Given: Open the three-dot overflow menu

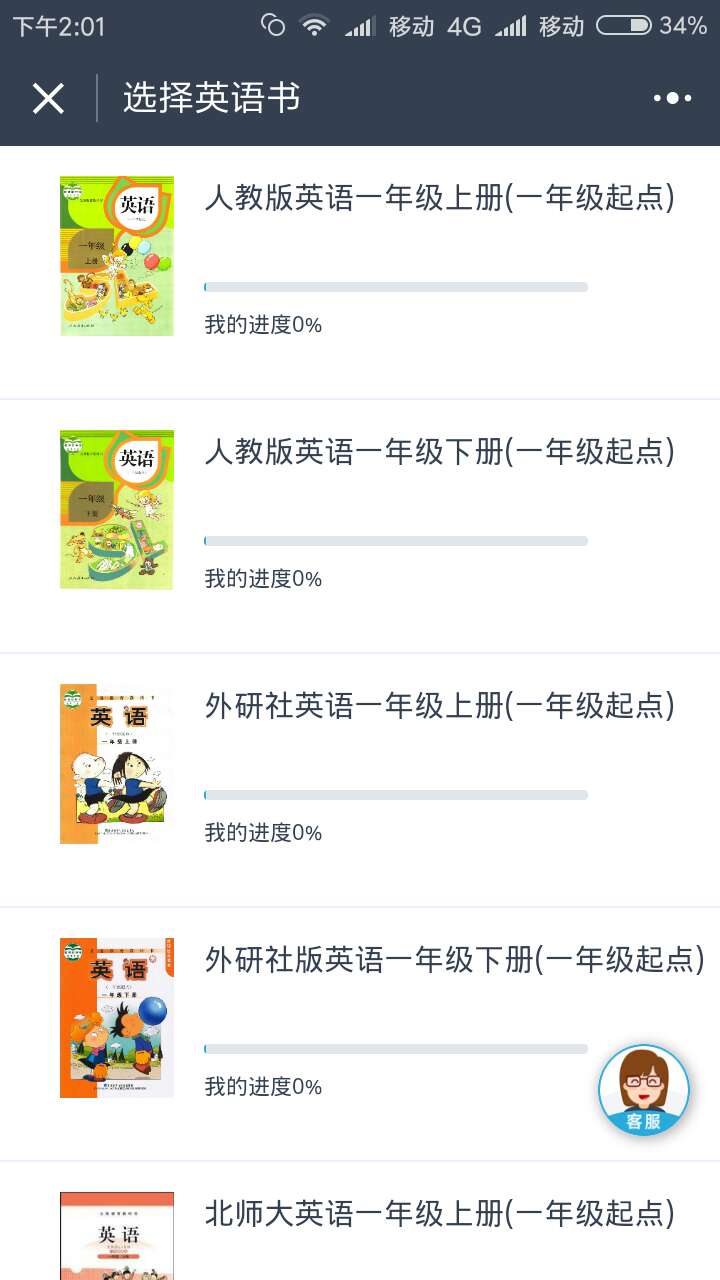Looking at the screenshot, I should tap(672, 98).
